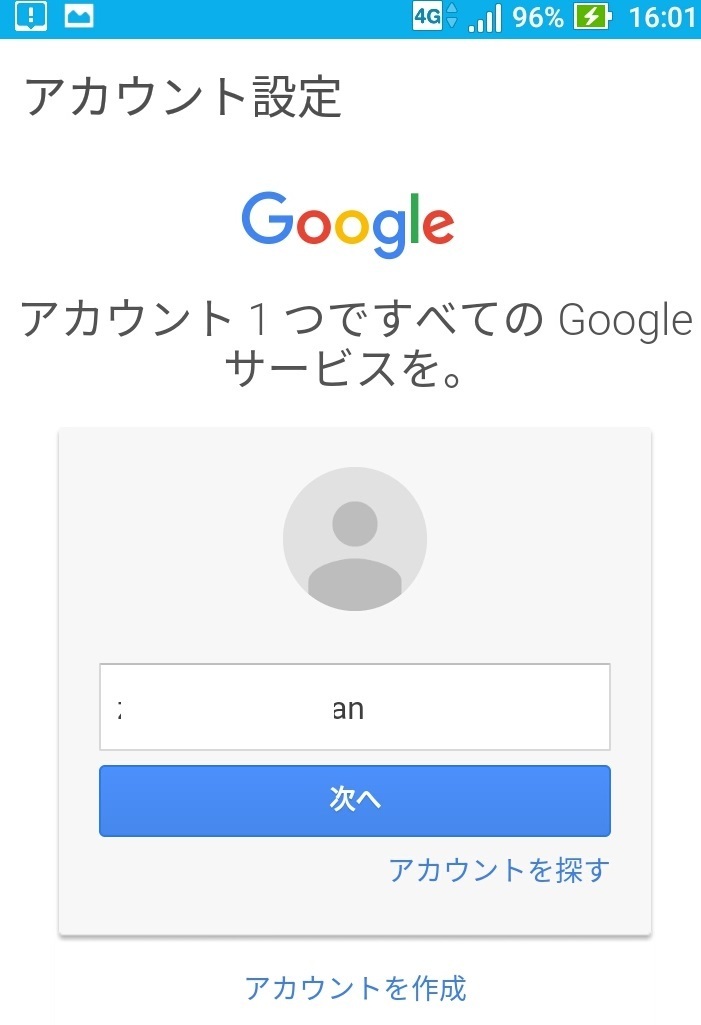This screenshot has height=1025, width=701.
Task: Open the アカウントを探す link
Action: click(498, 870)
